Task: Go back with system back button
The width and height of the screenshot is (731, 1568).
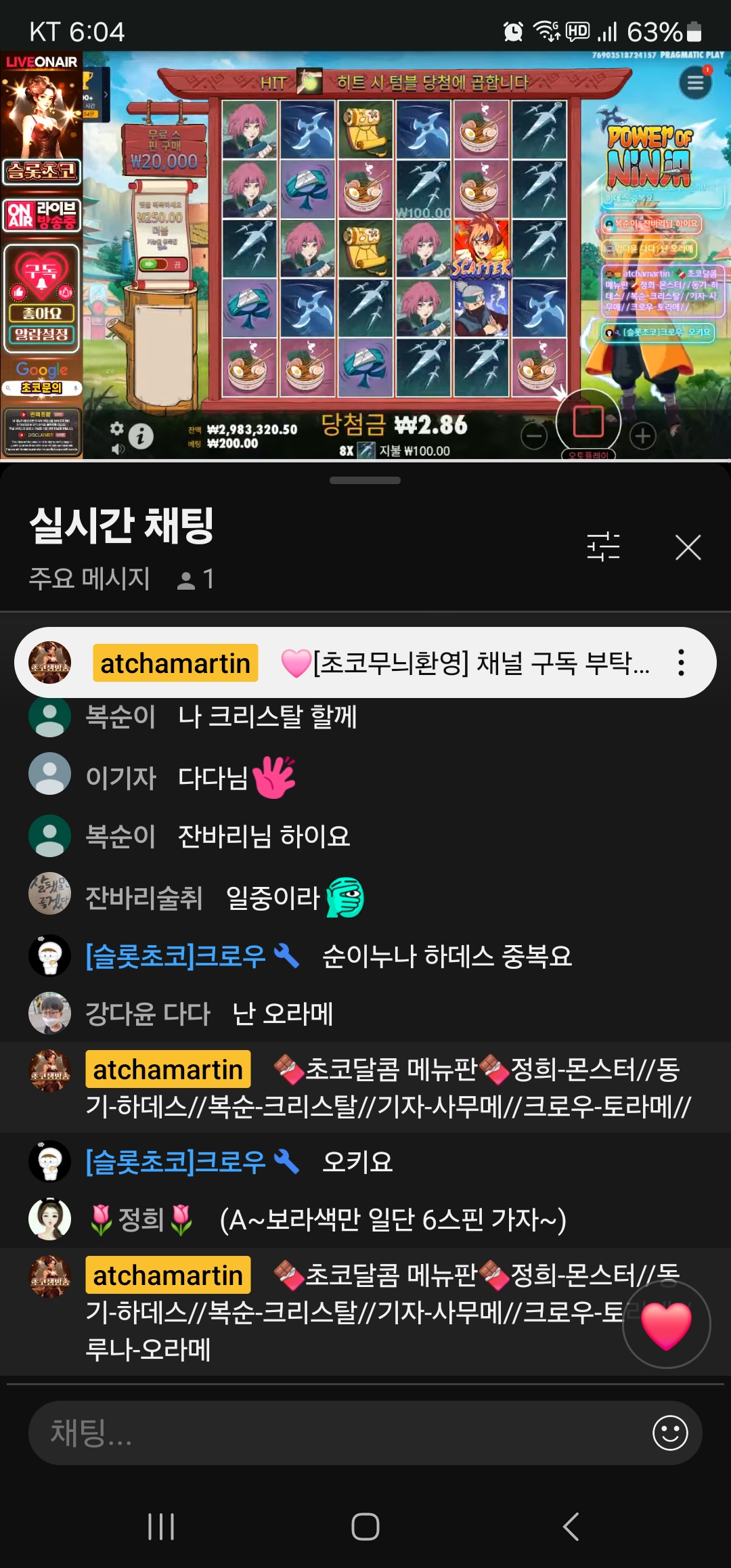Action: tap(571, 1527)
